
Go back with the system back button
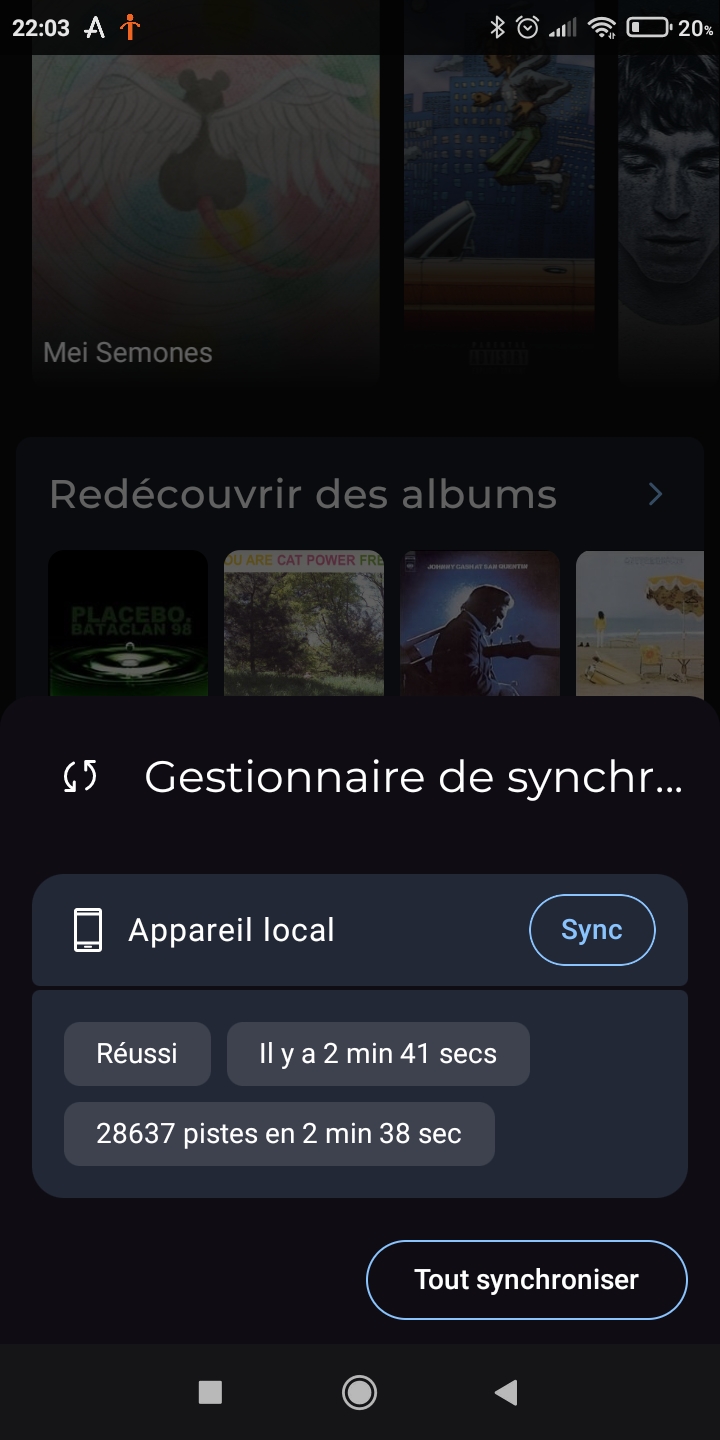click(x=506, y=1392)
